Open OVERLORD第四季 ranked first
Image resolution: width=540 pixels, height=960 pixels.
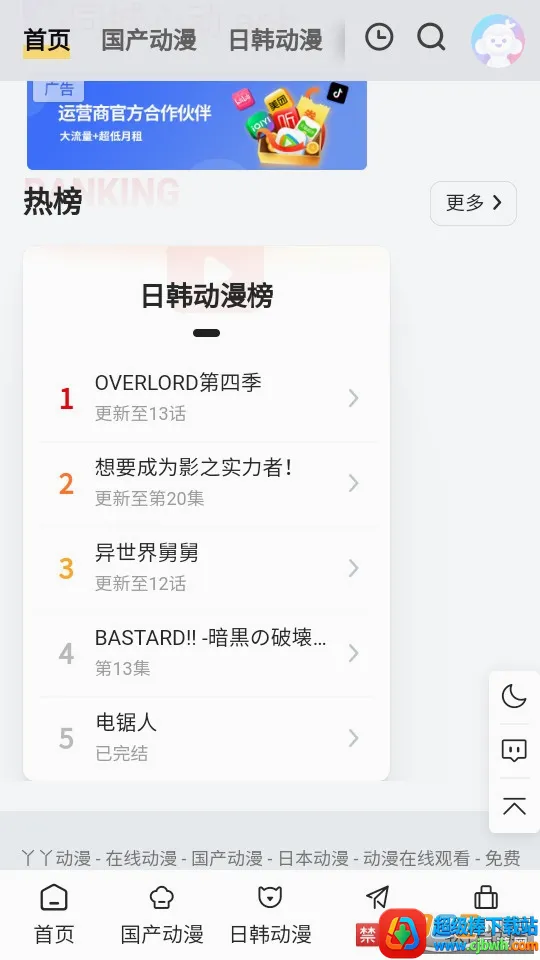point(207,398)
